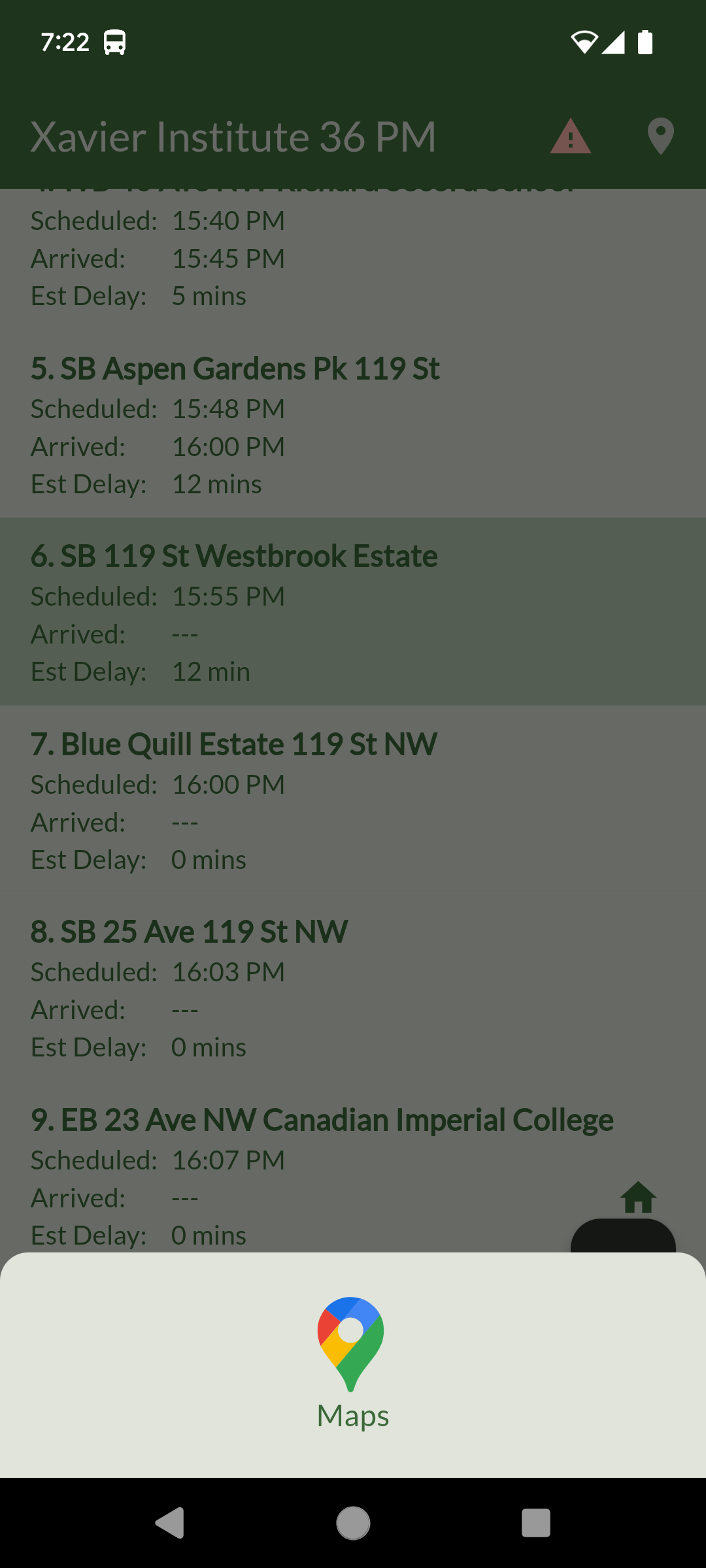Choose Maps in the bottom sheet
This screenshot has width=706, height=1568.
point(352,1363)
